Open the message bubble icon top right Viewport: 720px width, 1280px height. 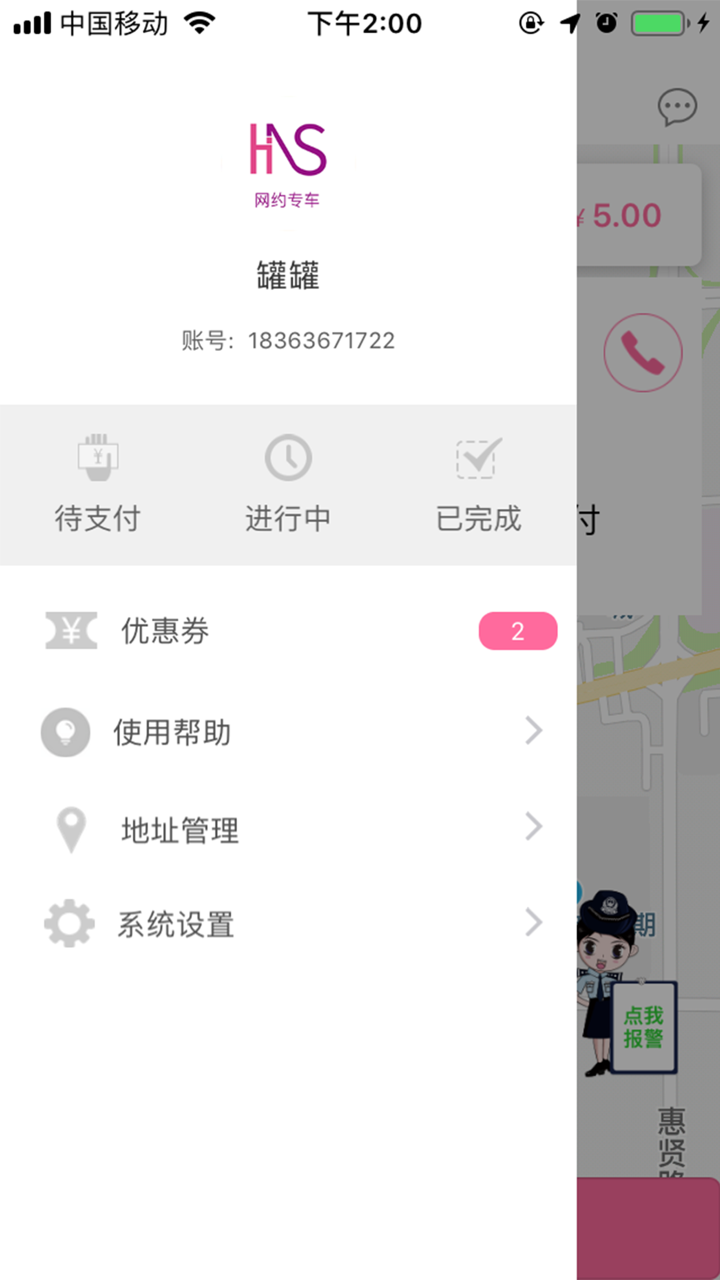(678, 106)
